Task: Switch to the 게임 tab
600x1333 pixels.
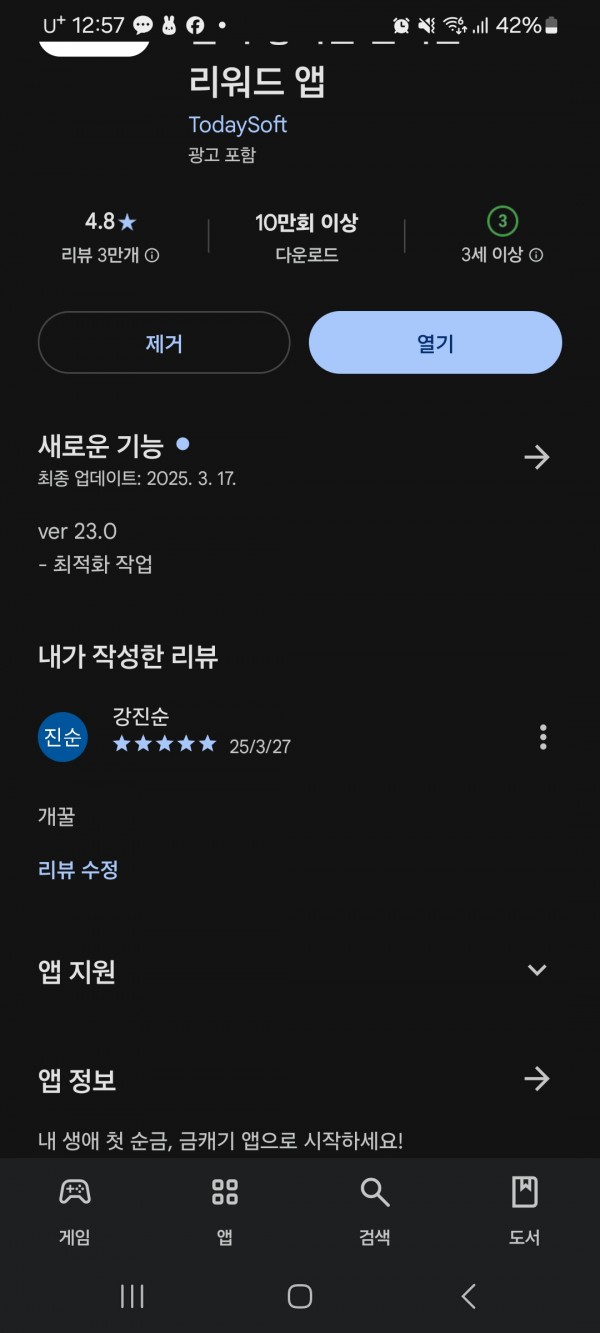Action: (x=75, y=1210)
